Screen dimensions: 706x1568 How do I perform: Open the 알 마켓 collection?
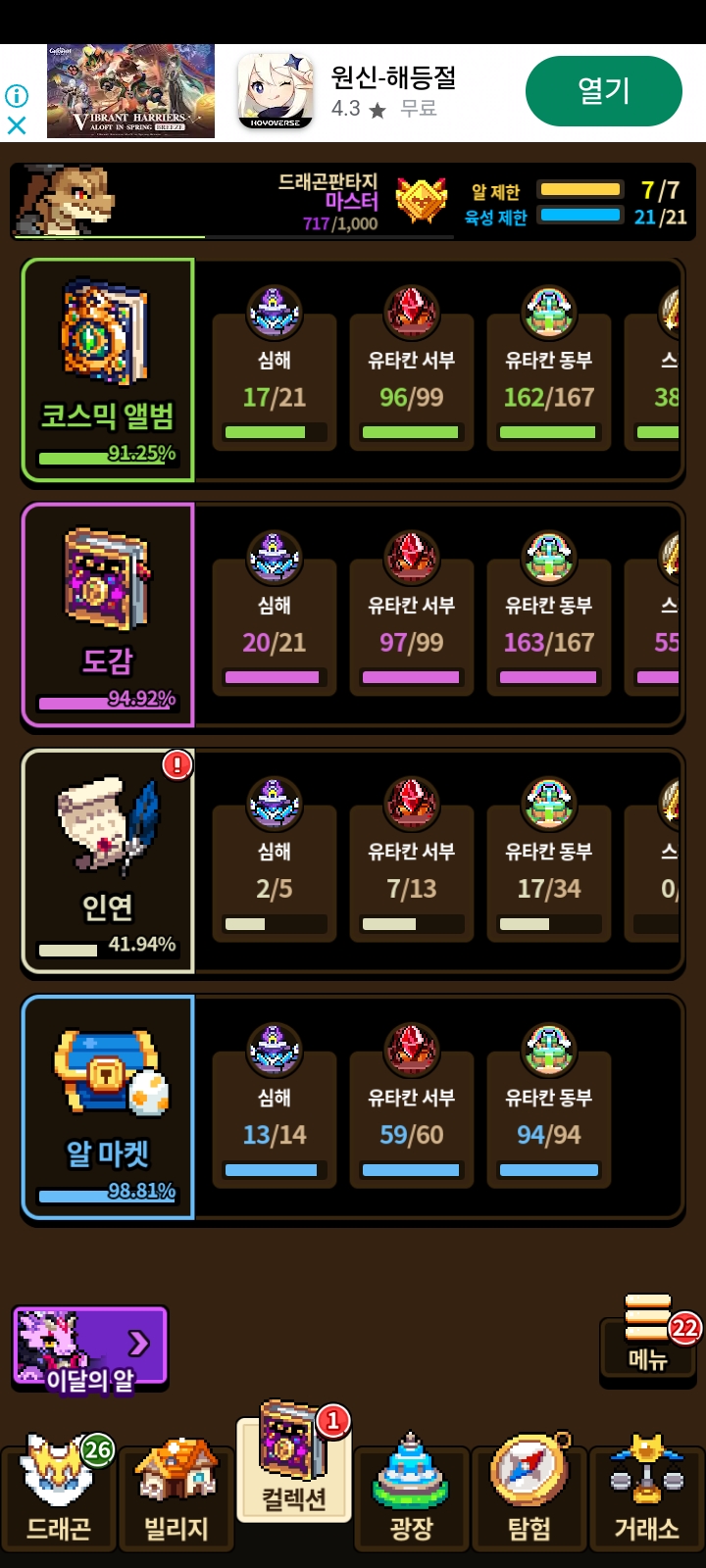[108, 1107]
